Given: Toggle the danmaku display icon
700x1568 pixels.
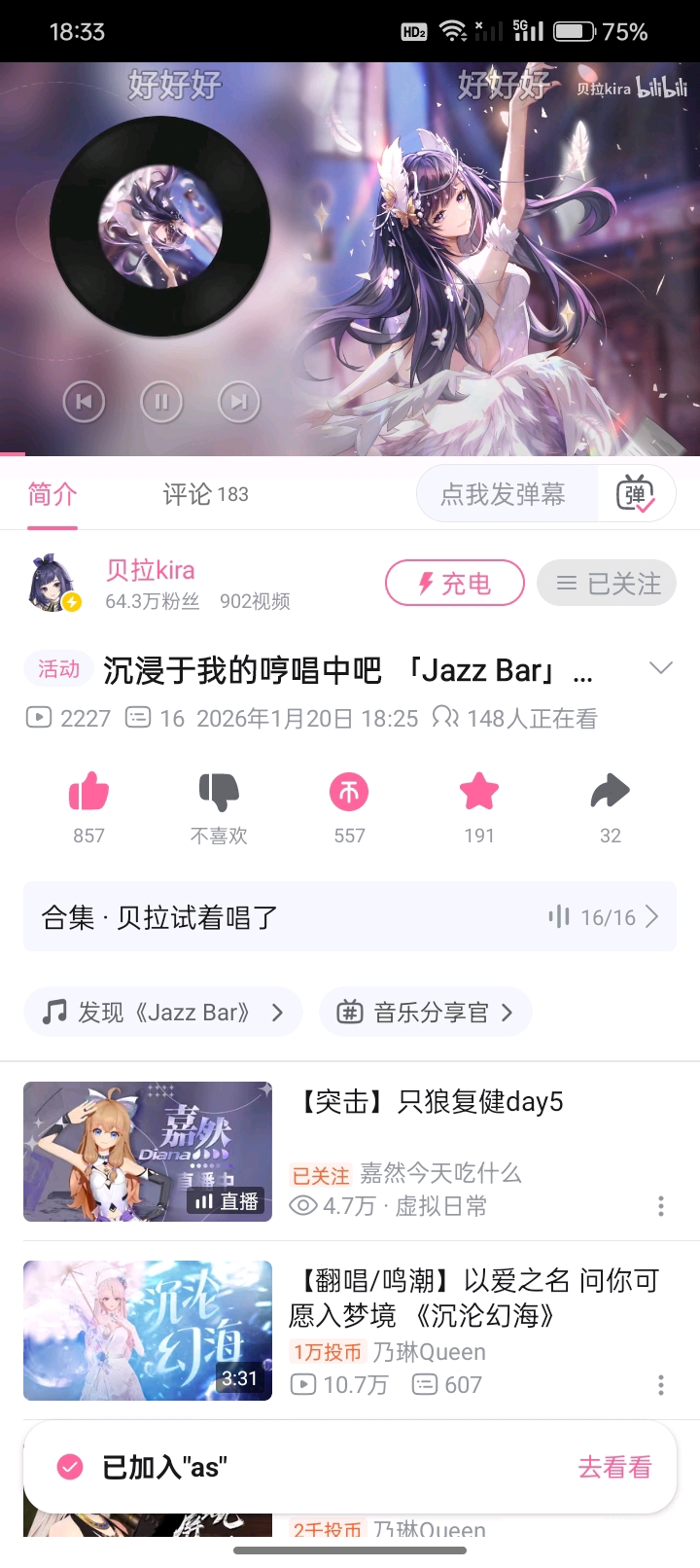Looking at the screenshot, I should 636,494.
